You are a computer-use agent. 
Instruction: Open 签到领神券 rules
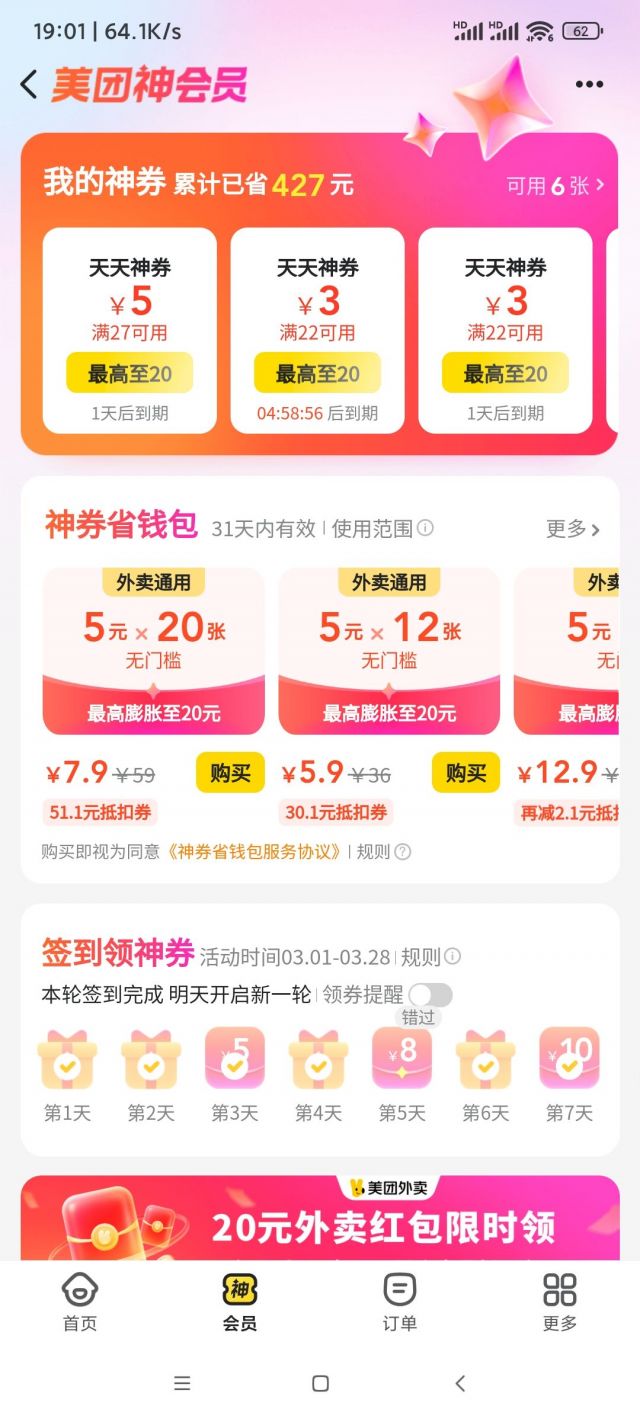pyautogui.click(x=430, y=957)
